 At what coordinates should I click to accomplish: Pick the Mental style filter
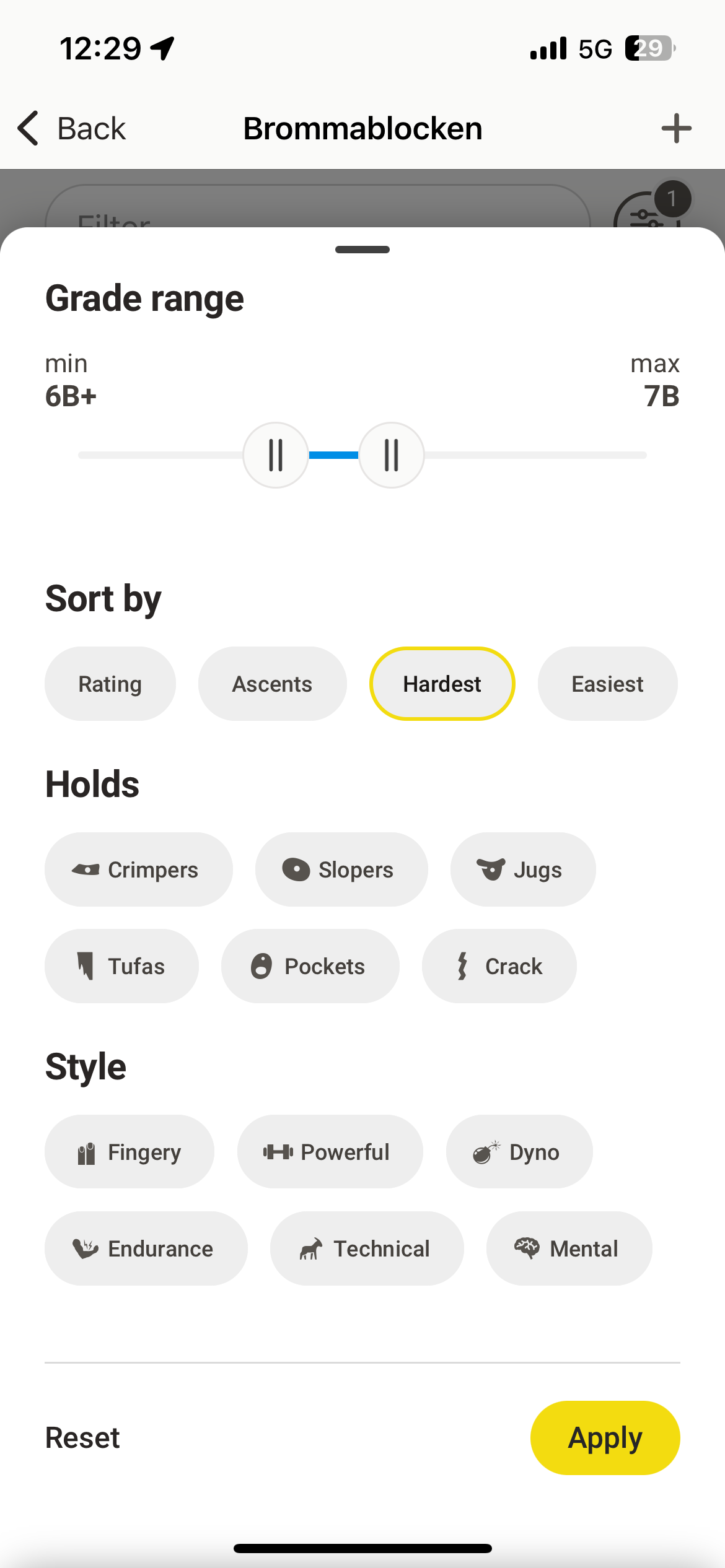568,1248
